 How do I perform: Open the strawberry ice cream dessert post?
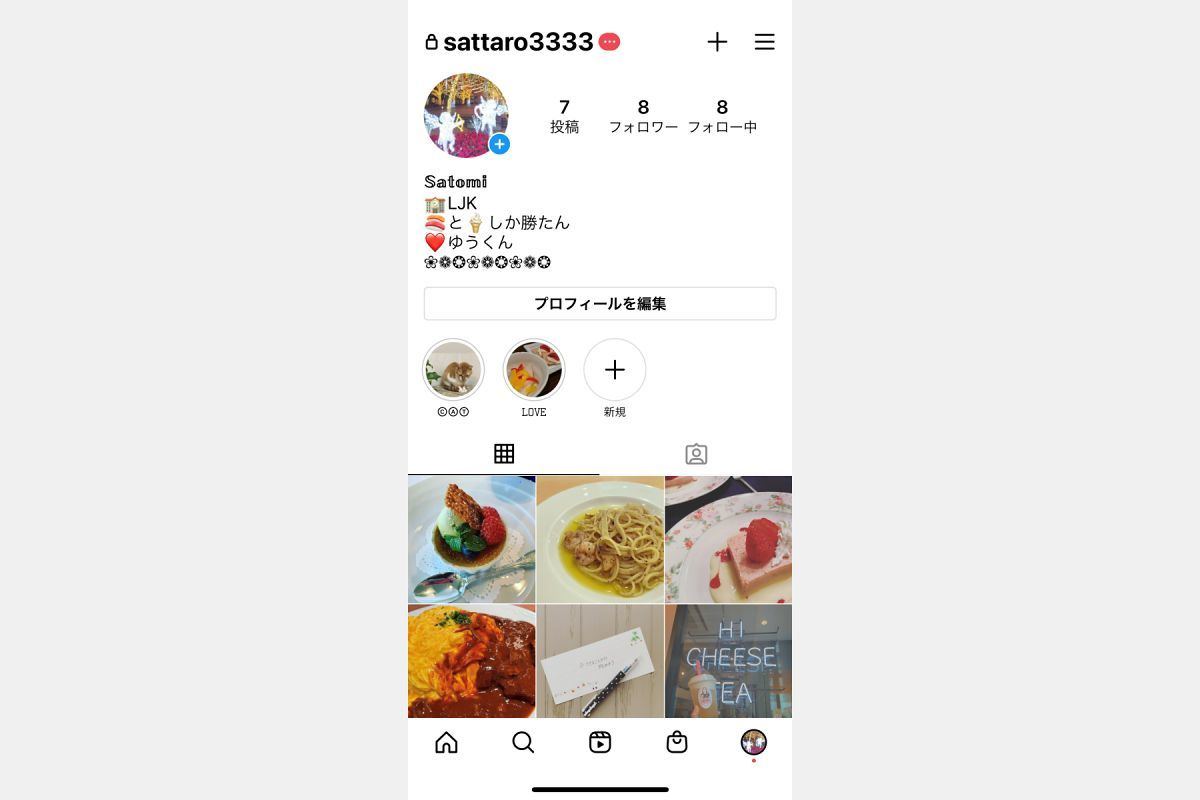(x=471, y=539)
